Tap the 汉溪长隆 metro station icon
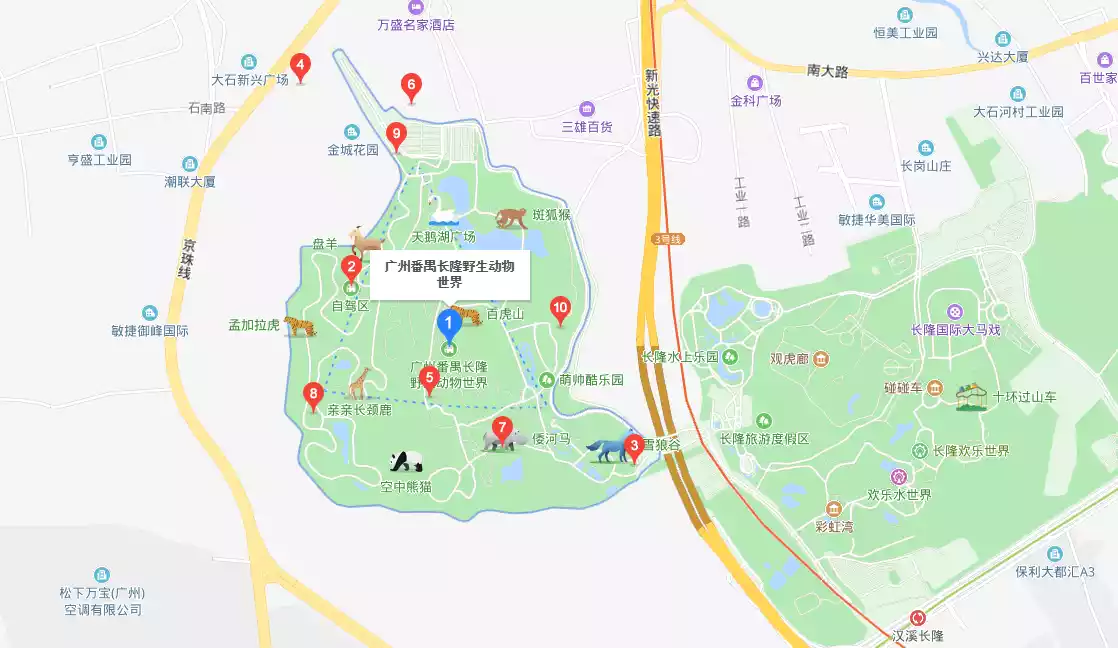 (918, 618)
